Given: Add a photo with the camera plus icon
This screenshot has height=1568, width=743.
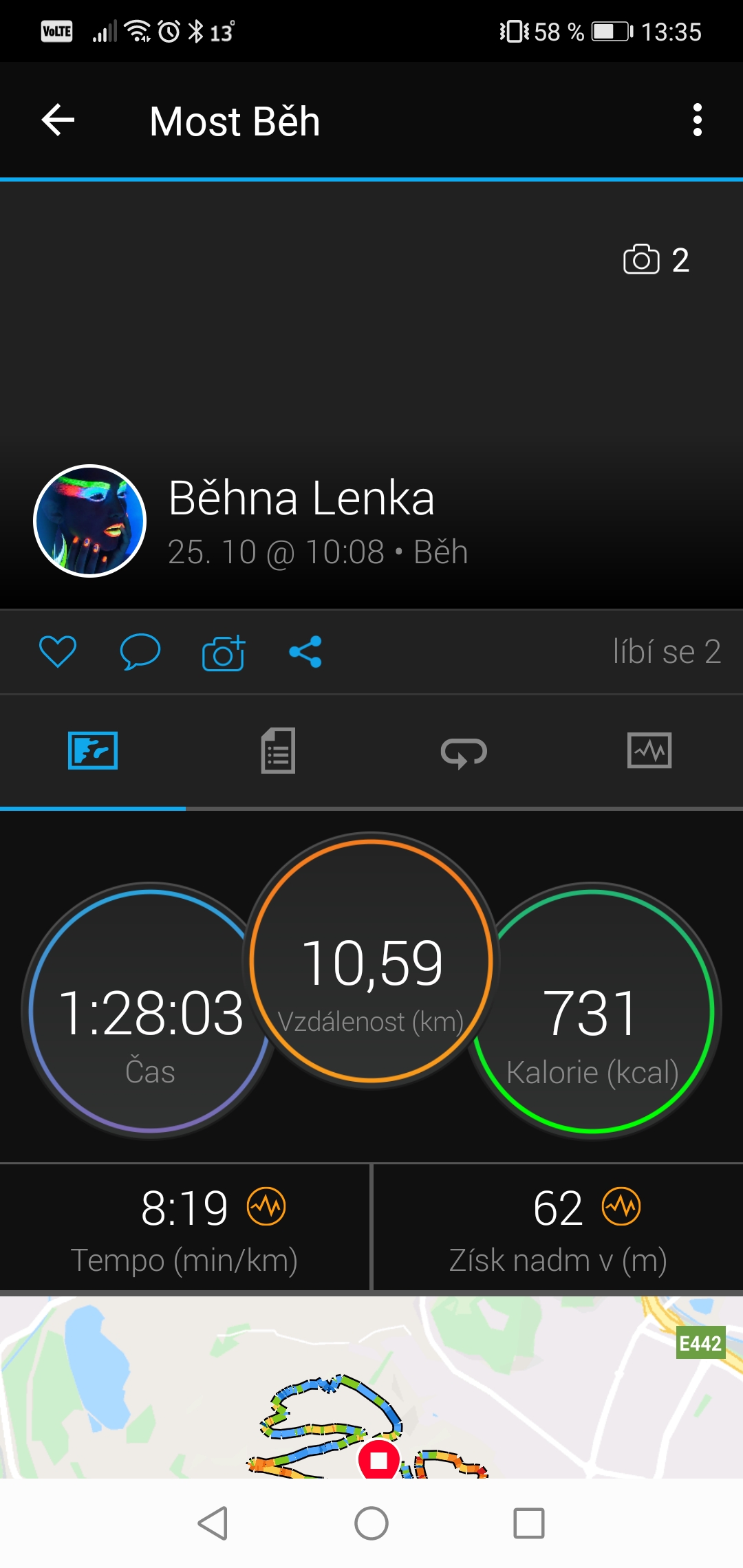Looking at the screenshot, I should pyautogui.click(x=224, y=652).
